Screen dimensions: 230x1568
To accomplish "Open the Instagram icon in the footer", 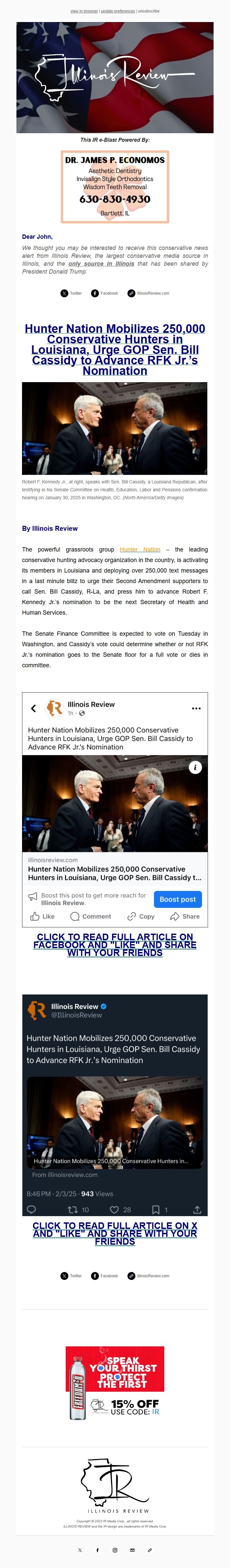I will pyautogui.click(x=115, y=1550).
